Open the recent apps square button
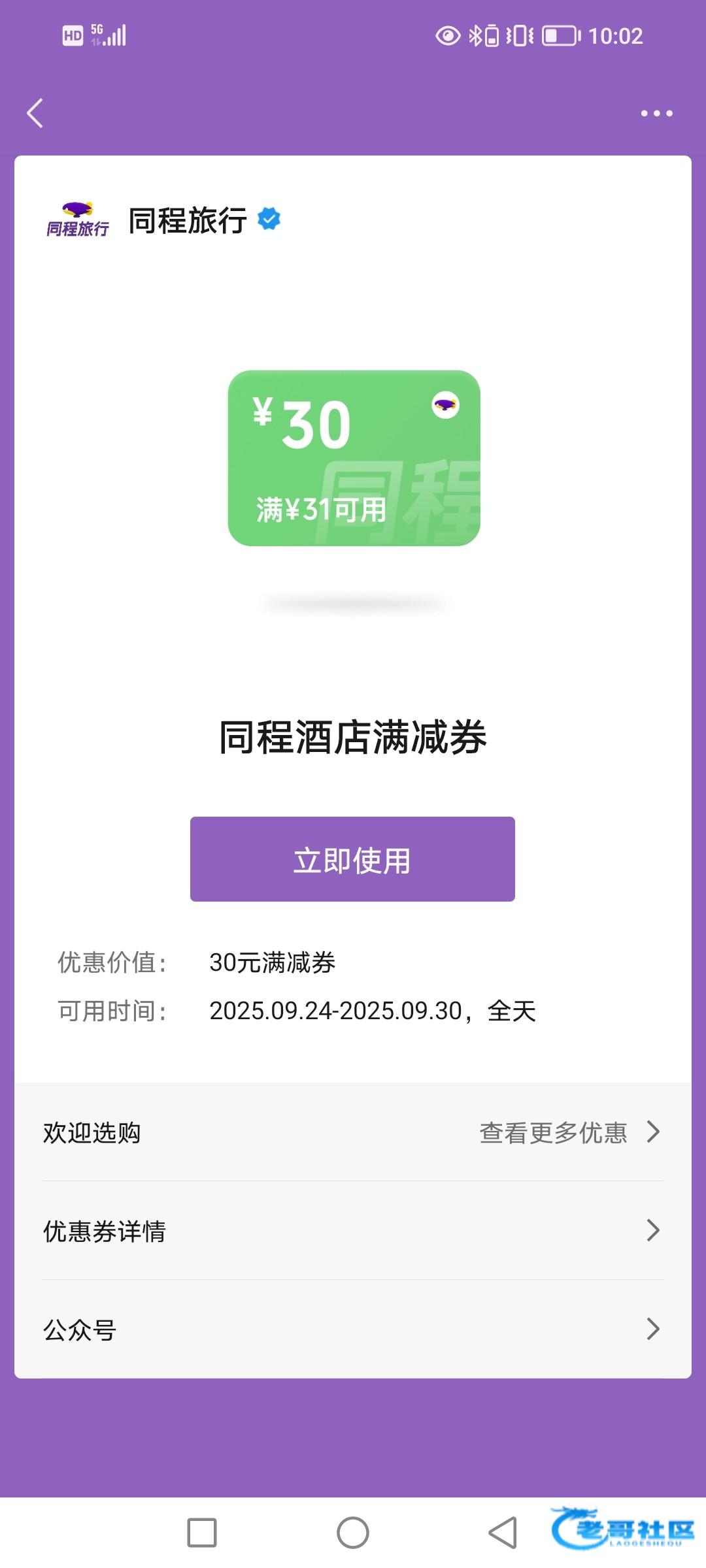 202,1532
